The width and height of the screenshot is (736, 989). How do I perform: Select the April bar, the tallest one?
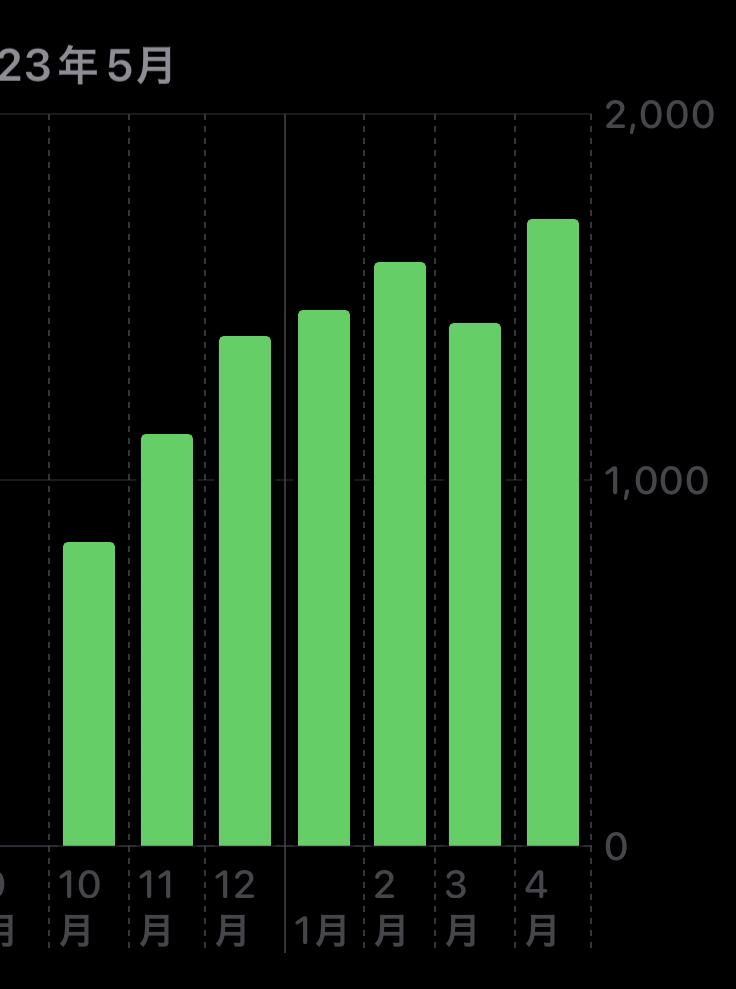pyautogui.click(x=553, y=532)
